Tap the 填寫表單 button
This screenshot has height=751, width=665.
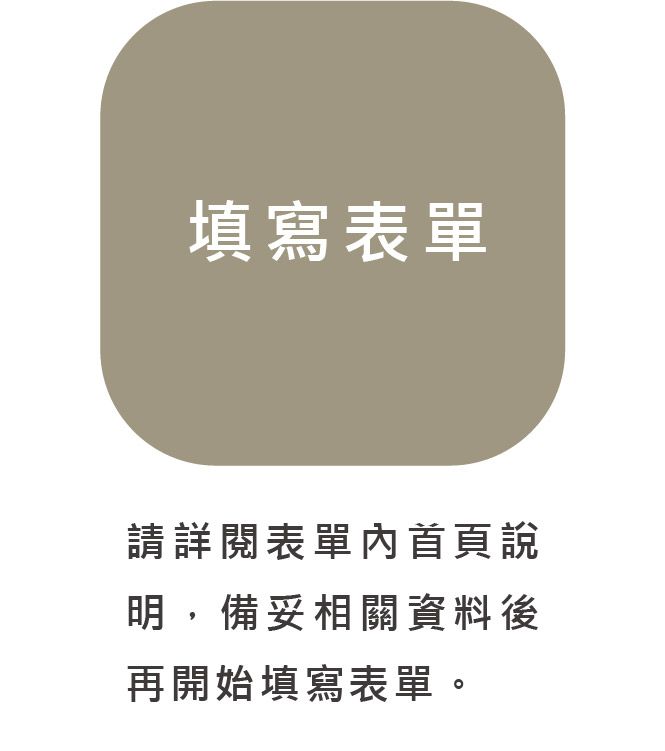point(333,233)
